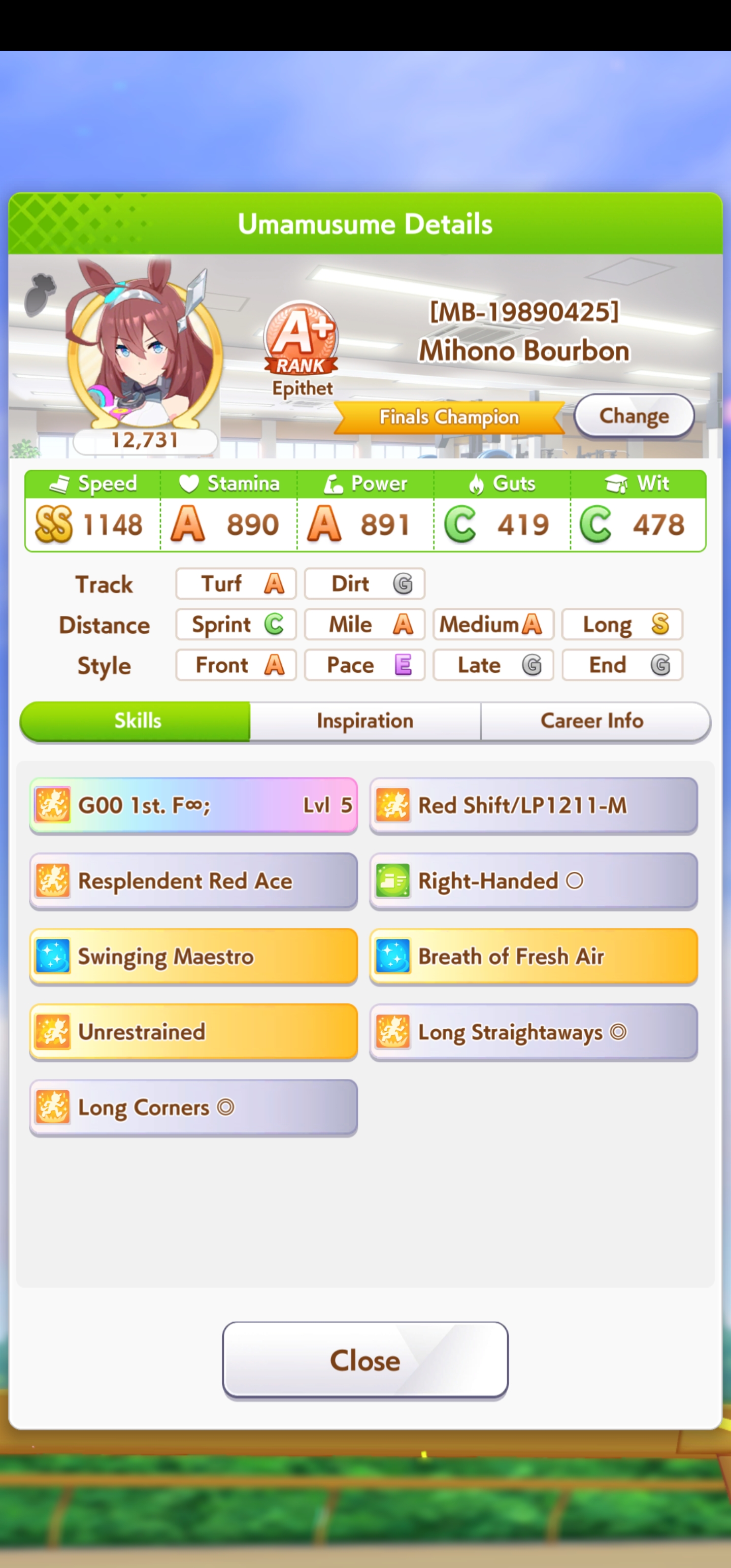Change the Finals Champion epithet
Image resolution: width=731 pixels, height=1568 pixels.
pyautogui.click(x=634, y=416)
